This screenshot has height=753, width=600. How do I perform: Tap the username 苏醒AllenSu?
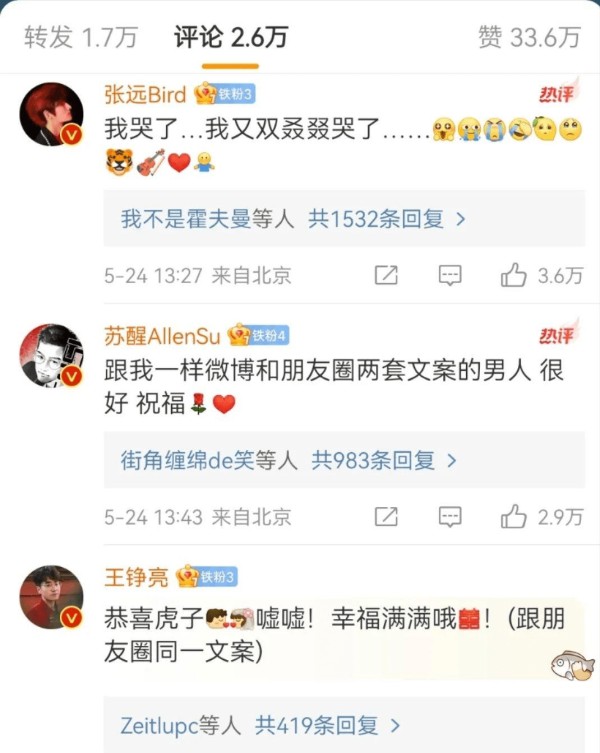coord(164,335)
